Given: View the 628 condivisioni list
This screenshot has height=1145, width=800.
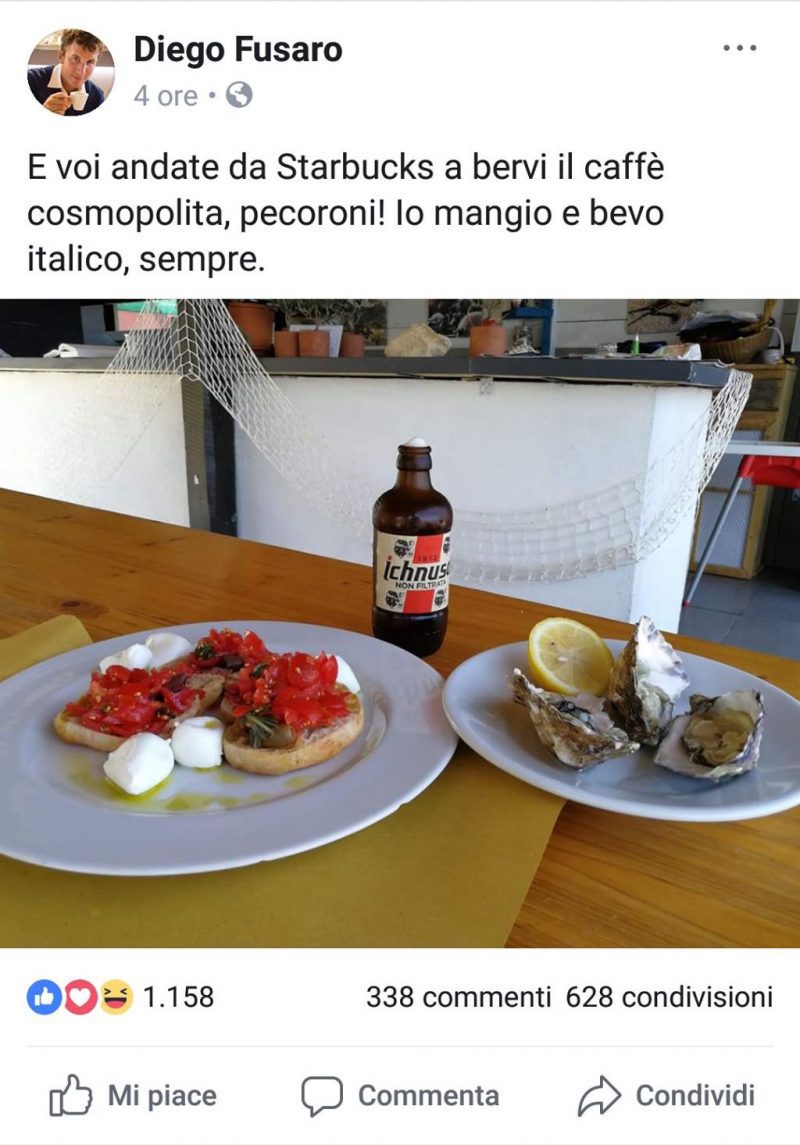Looking at the screenshot, I should [x=669, y=997].
